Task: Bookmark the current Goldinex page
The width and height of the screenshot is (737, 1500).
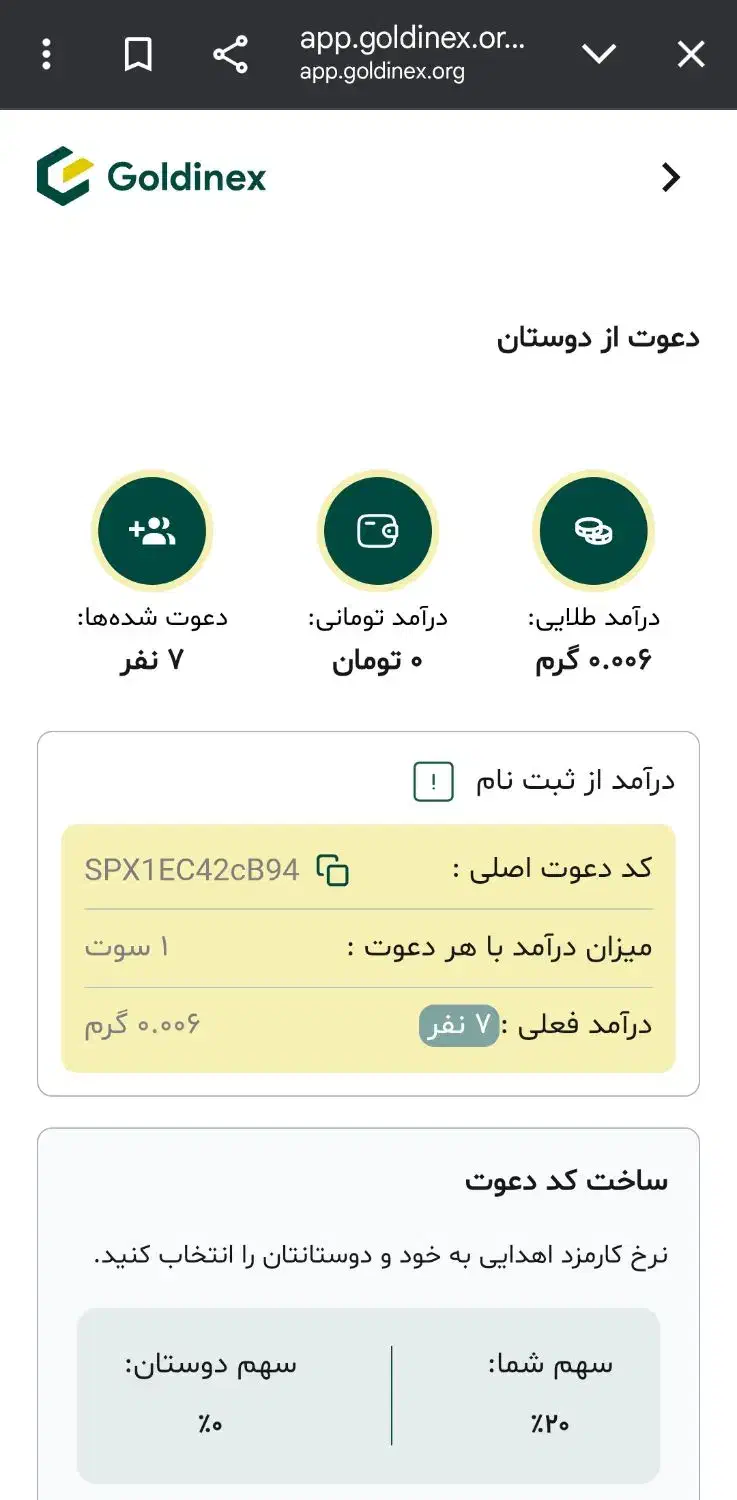Action: tap(136, 54)
